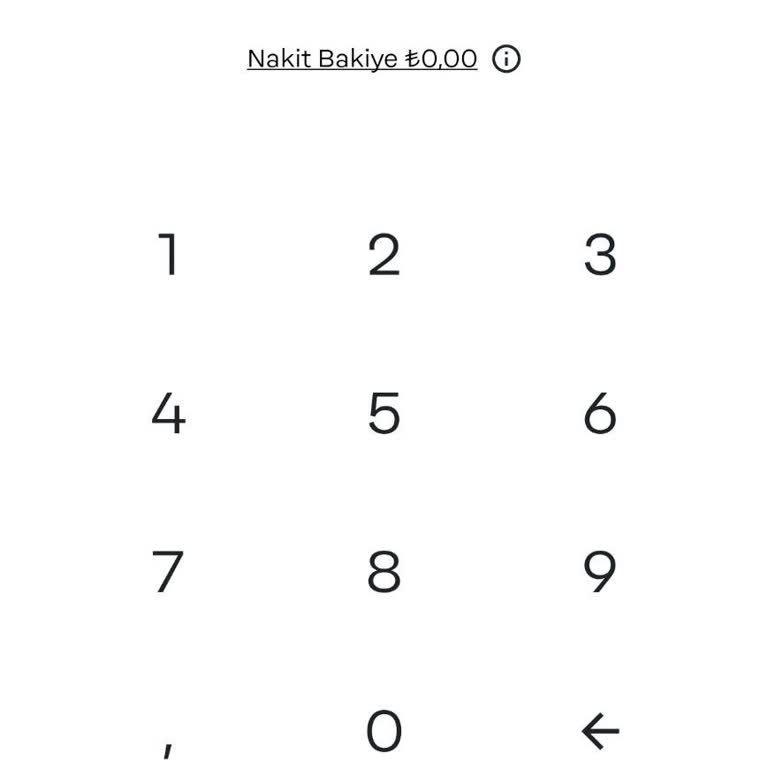Image resolution: width=768 pixels, height=768 pixels.
Task: Tap the number 5 key
Action: [384, 413]
